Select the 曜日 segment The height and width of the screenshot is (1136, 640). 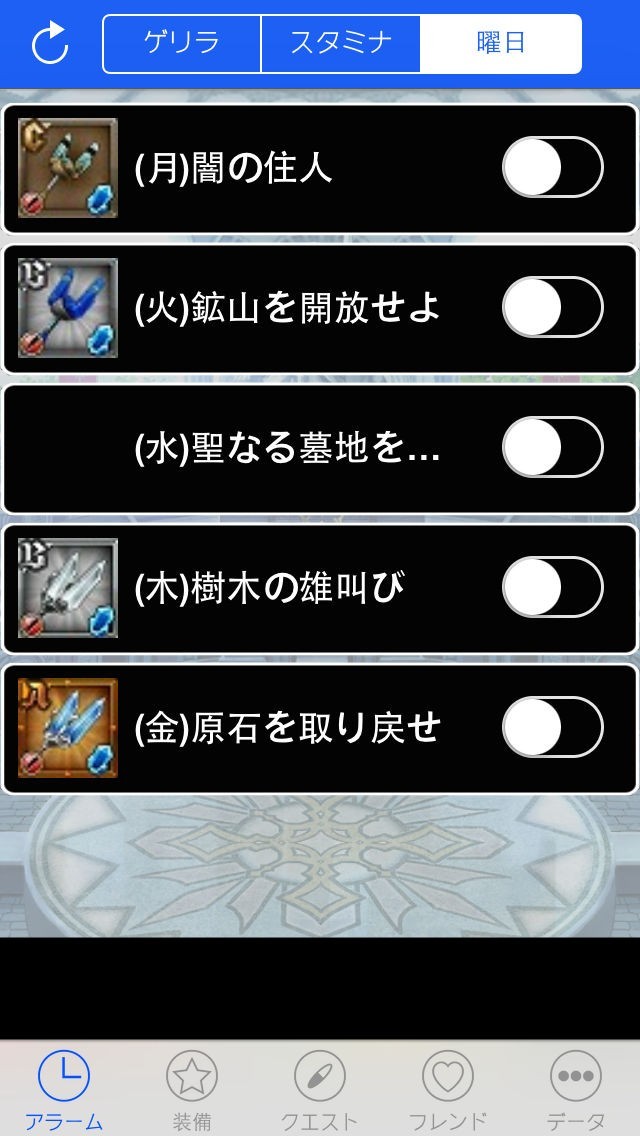[x=500, y=44]
